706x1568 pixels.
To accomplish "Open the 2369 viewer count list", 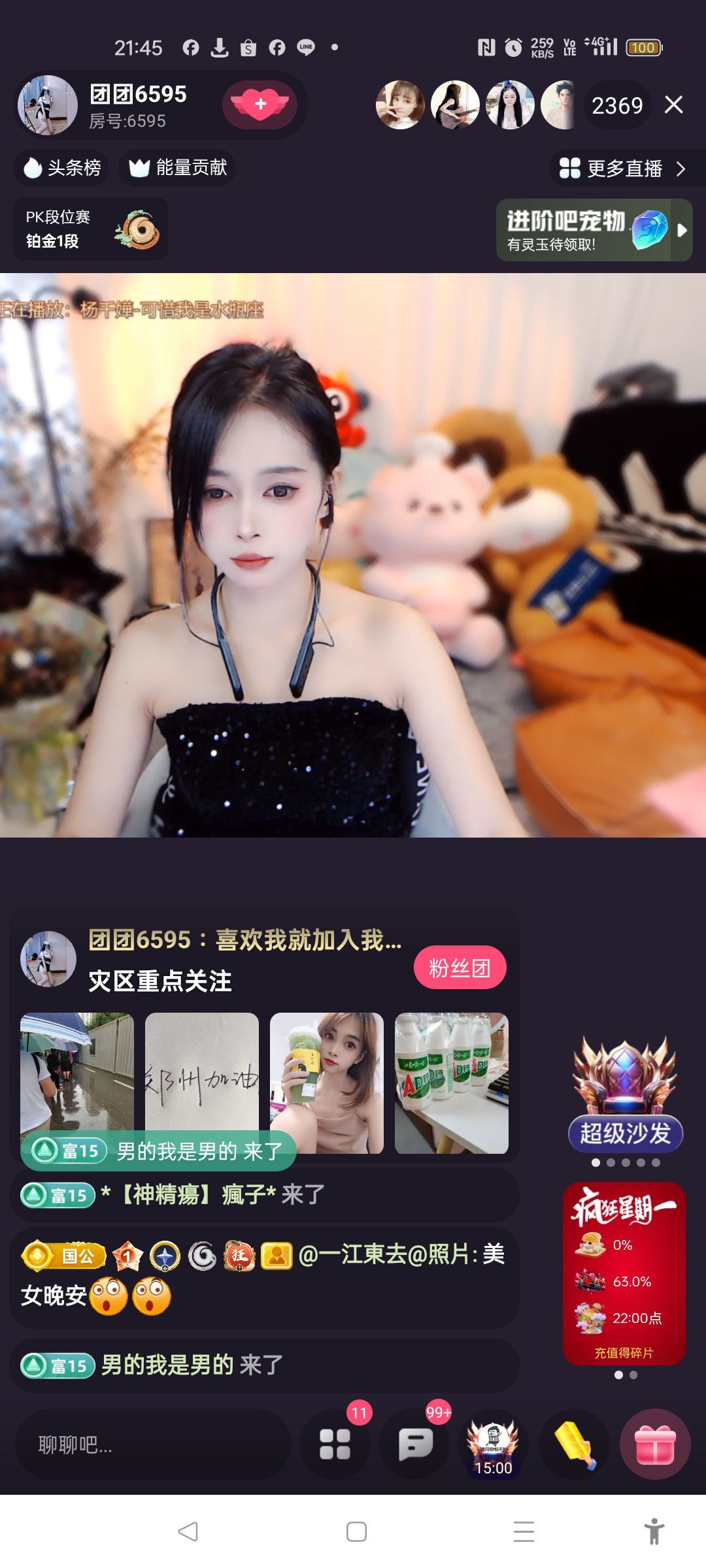I will 616,106.
